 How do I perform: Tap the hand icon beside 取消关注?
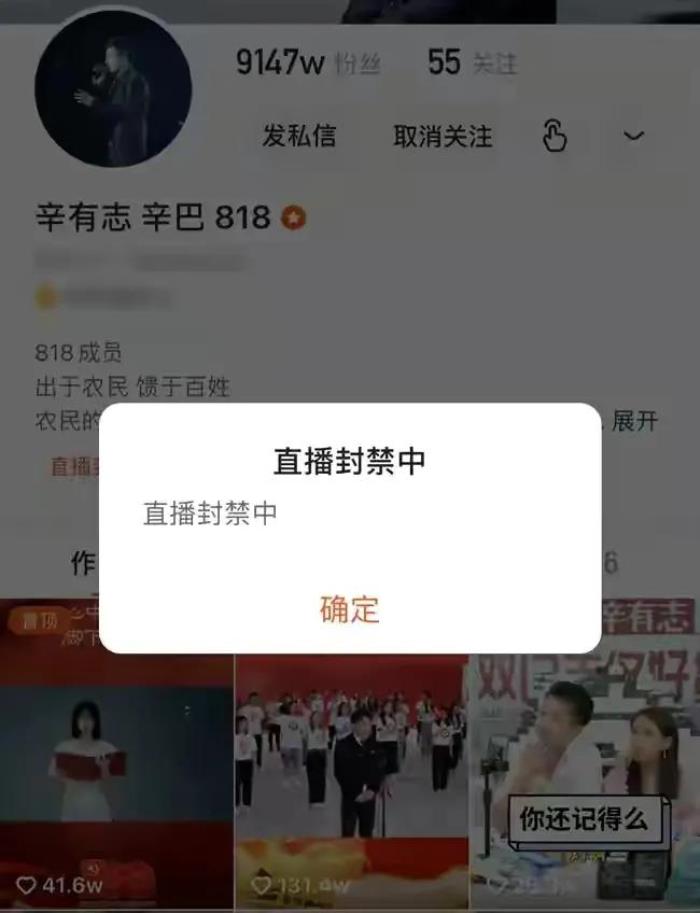coord(554,136)
